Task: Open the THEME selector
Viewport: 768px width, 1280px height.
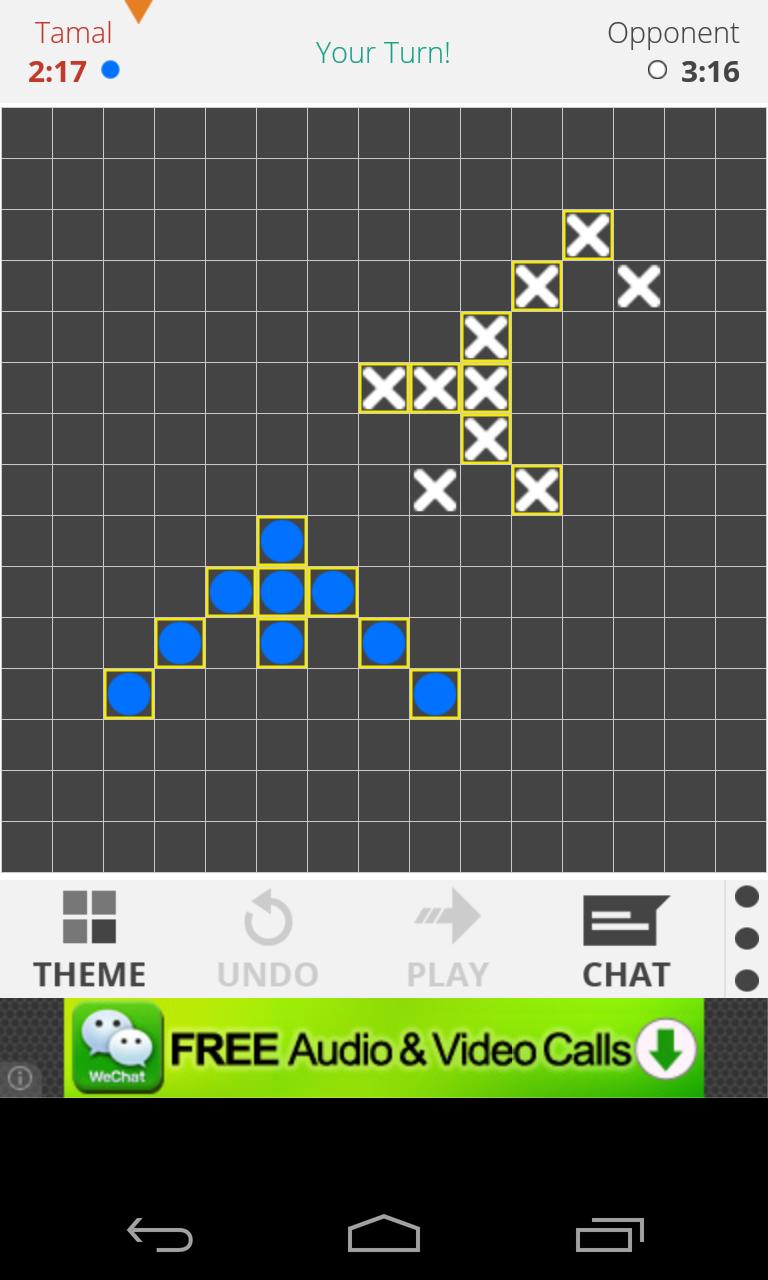Action: [89, 938]
